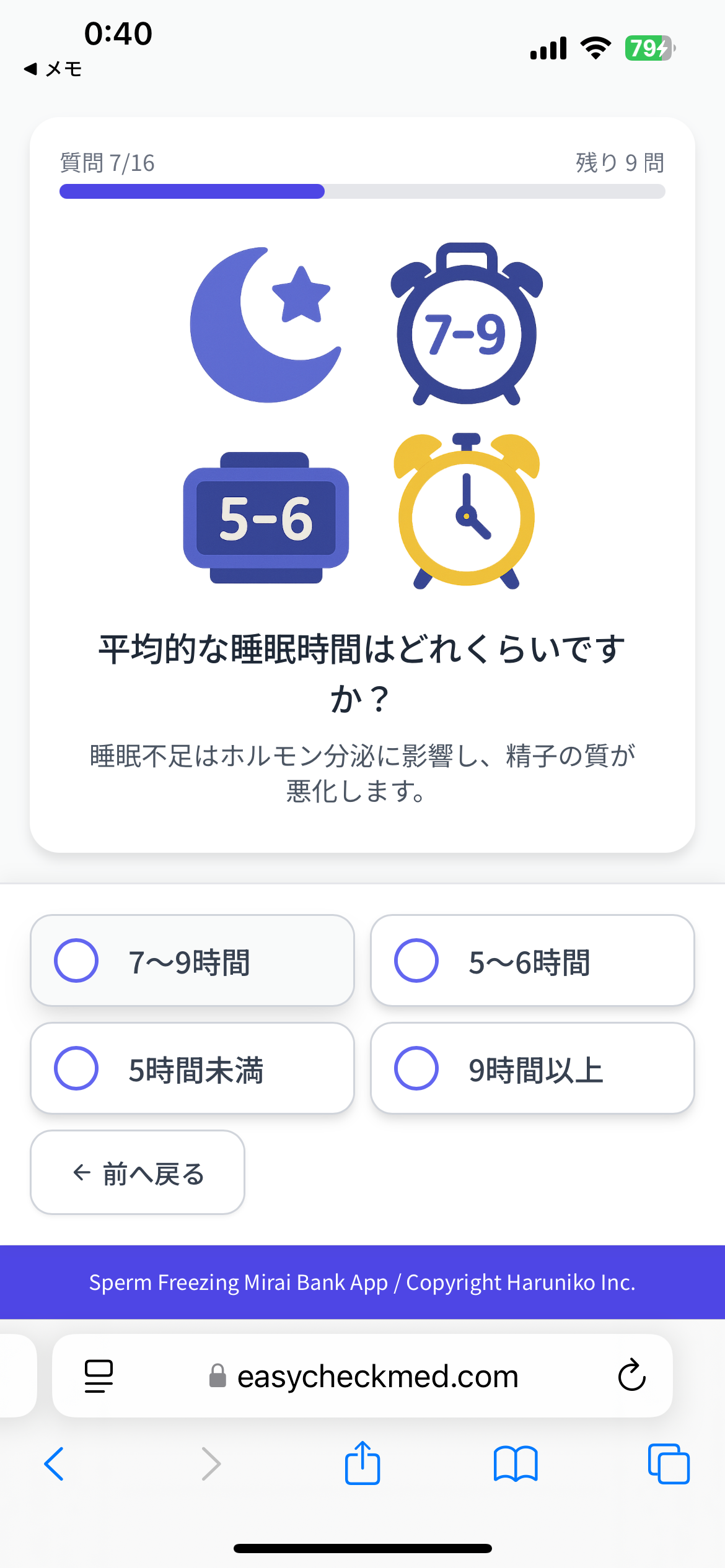Pick the 5時間未満 option
Viewport: 725px width, 1568px height.
coord(192,1068)
